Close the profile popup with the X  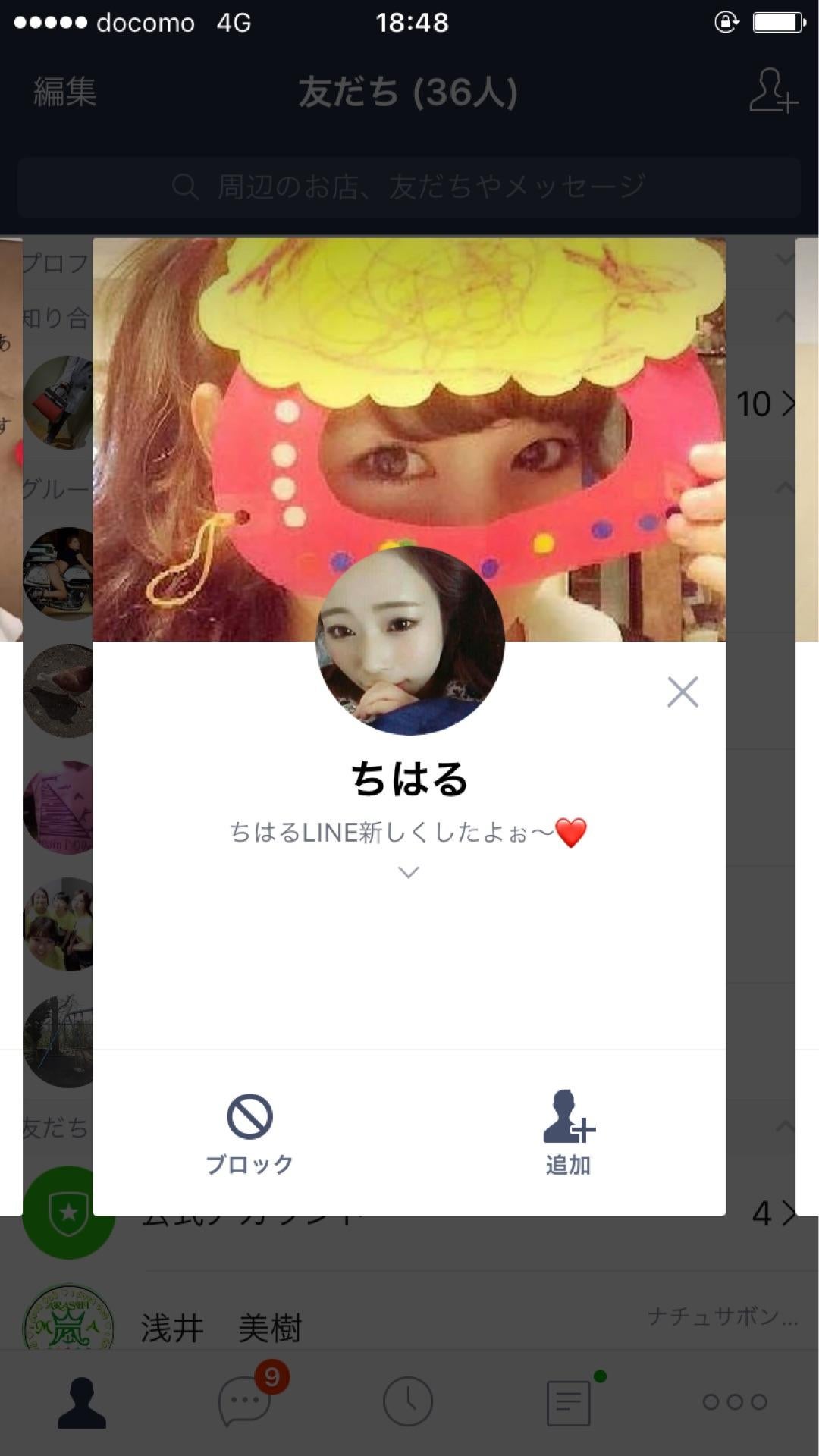[682, 692]
